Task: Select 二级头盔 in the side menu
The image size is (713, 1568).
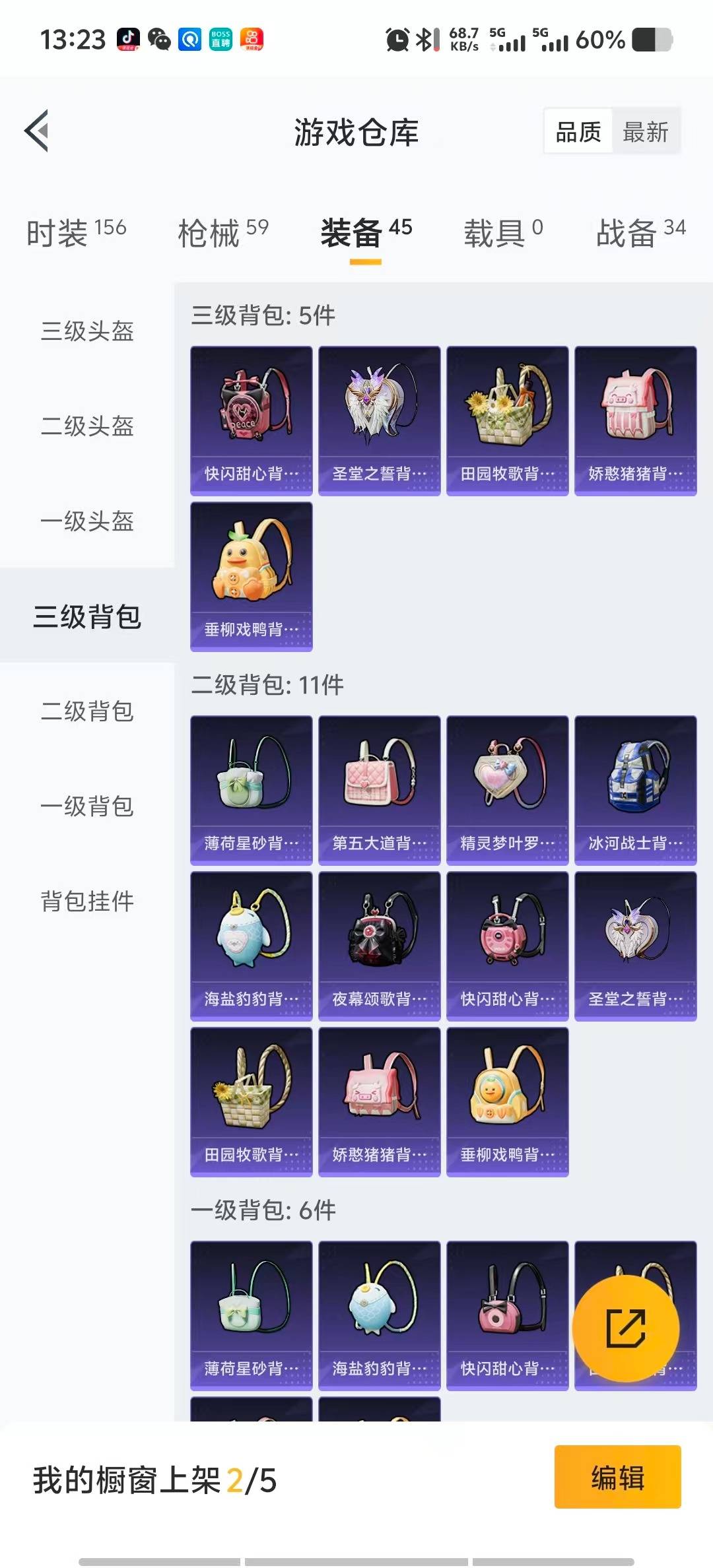Action: pyautogui.click(x=87, y=426)
